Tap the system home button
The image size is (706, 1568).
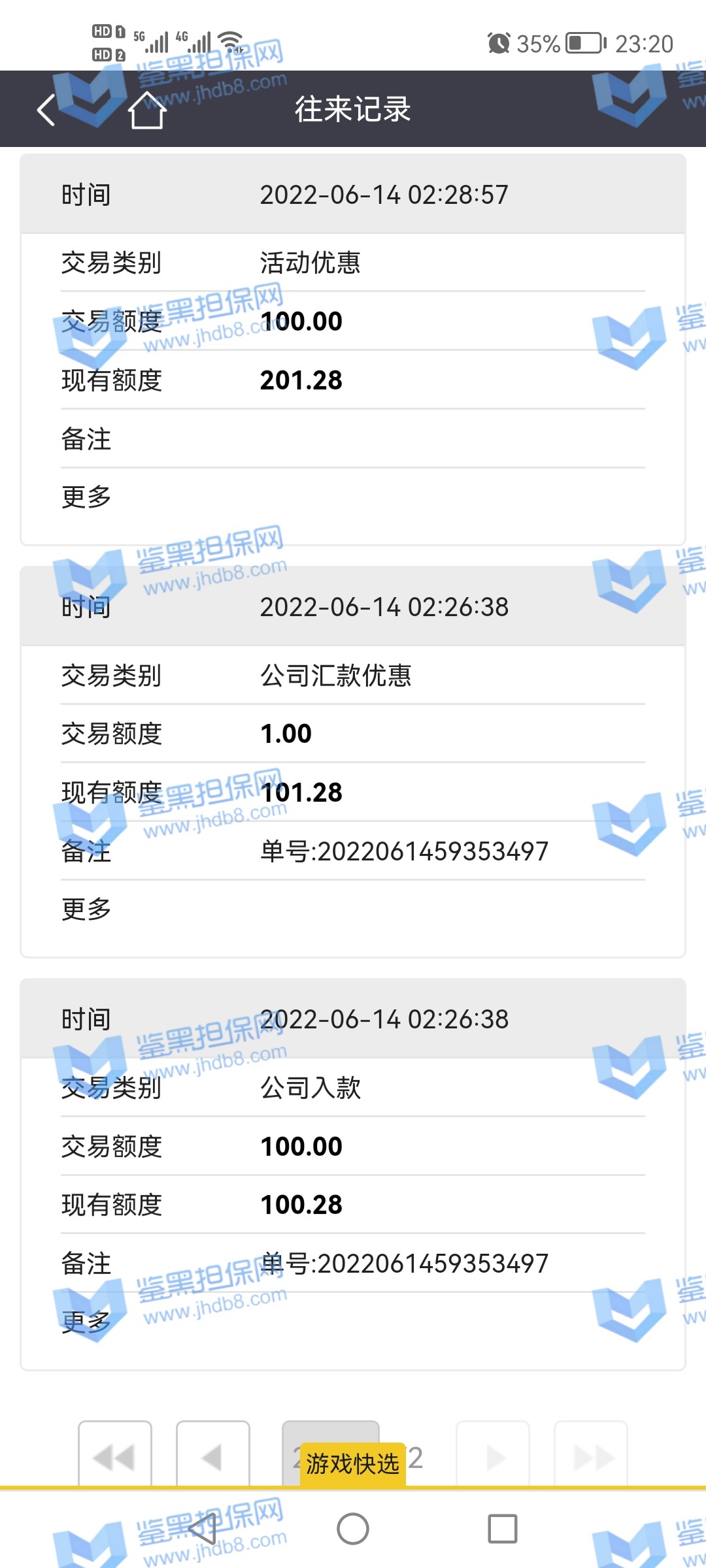353,1529
